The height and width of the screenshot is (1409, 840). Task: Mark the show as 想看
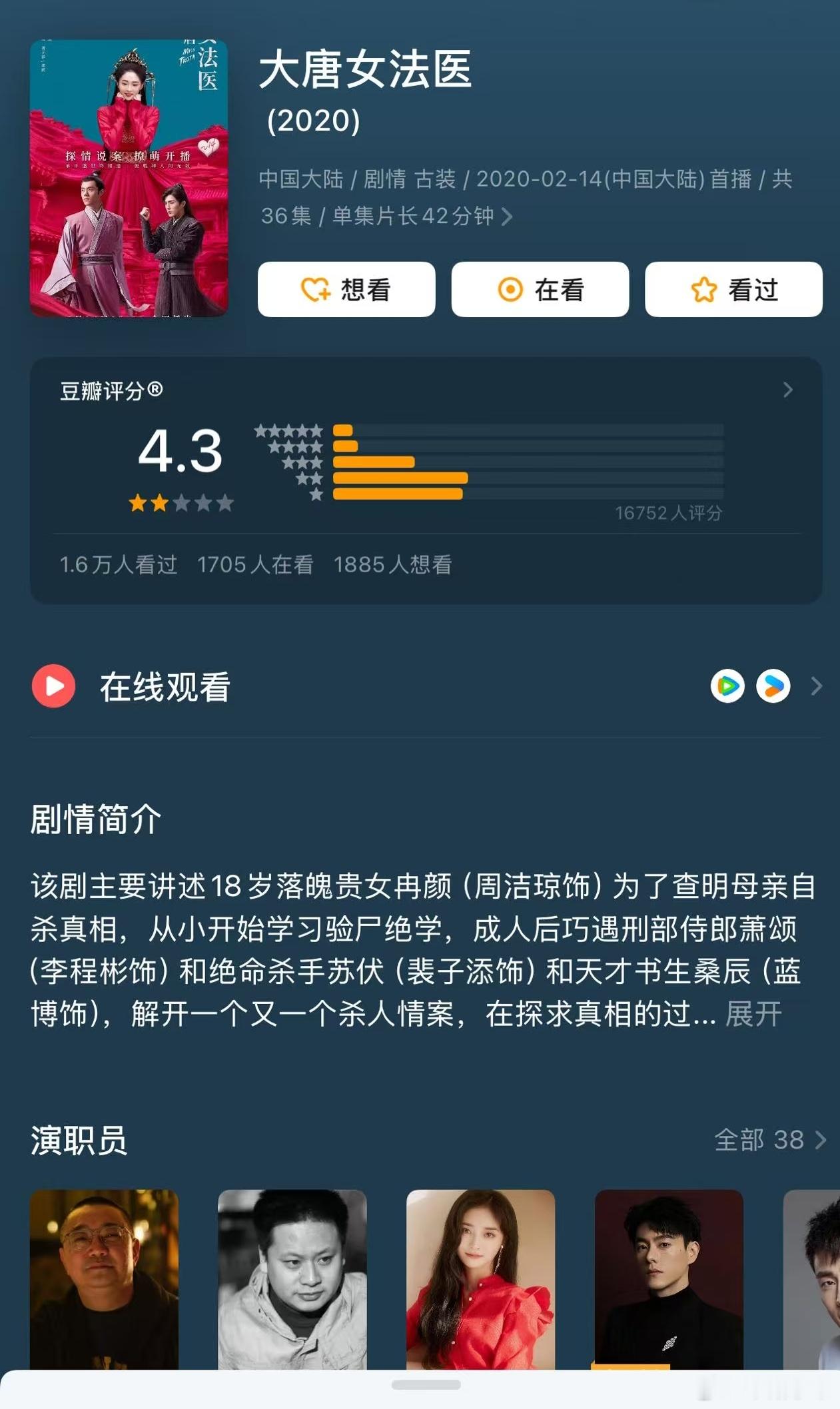point(346,289)
